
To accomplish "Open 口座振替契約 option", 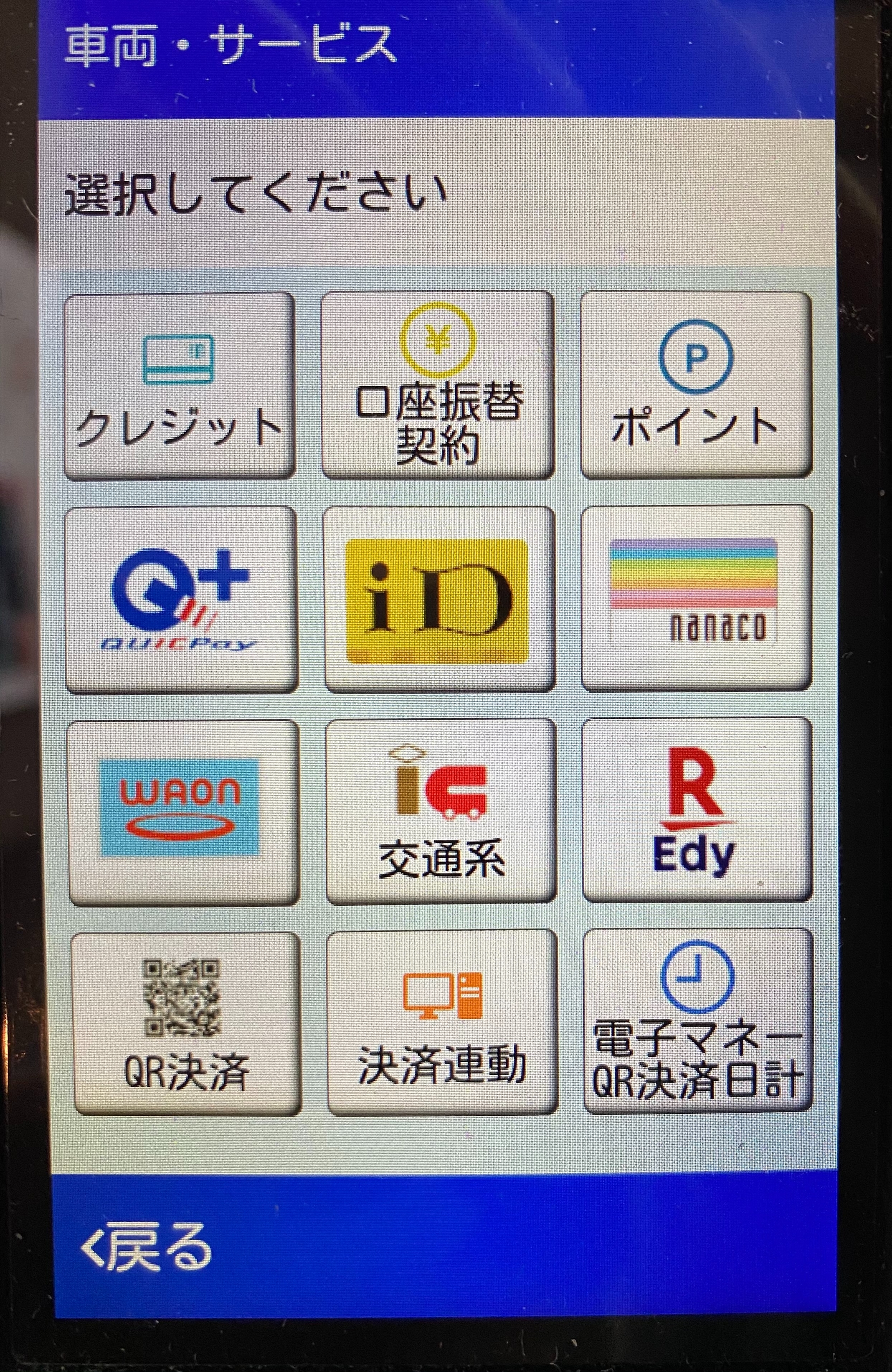I will (438, 385).
